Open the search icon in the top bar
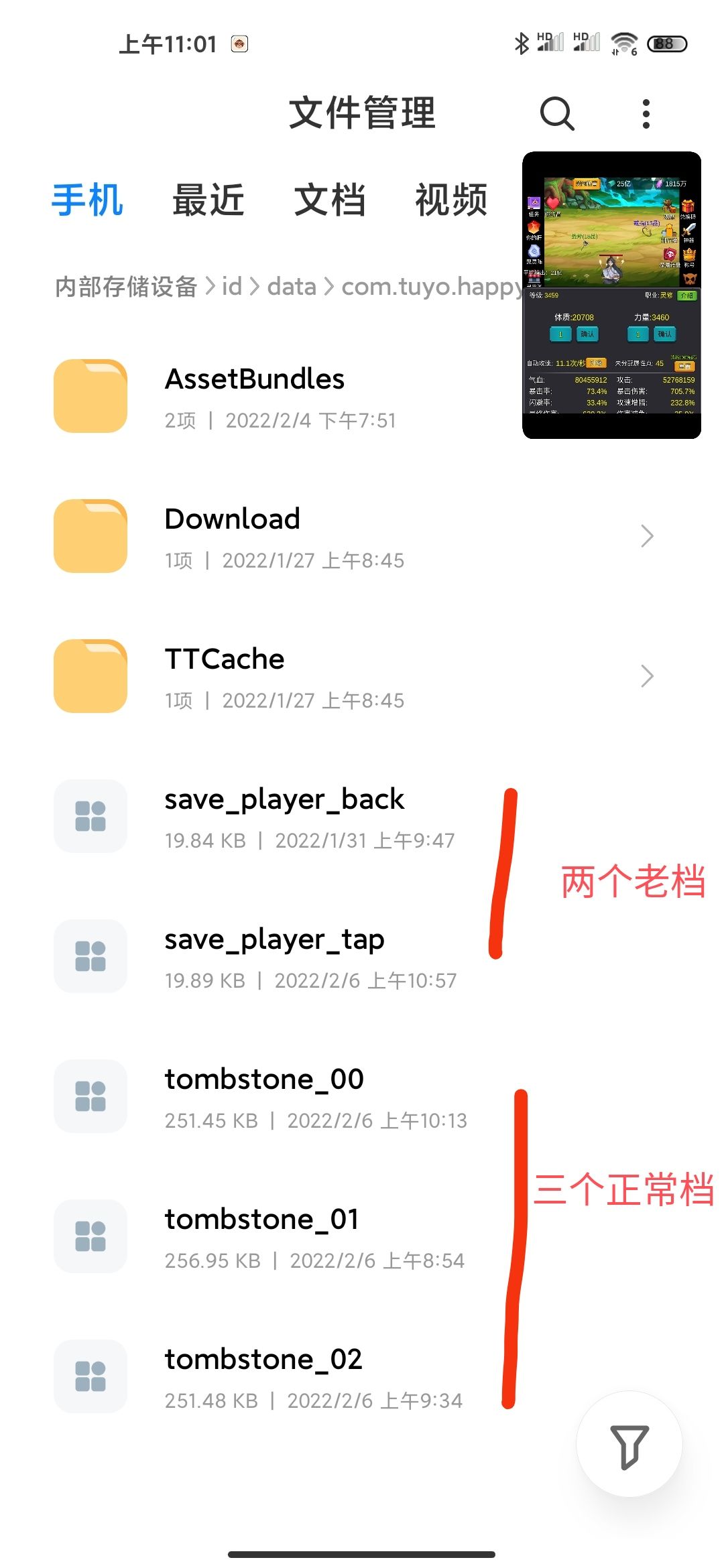 [555, 113]
